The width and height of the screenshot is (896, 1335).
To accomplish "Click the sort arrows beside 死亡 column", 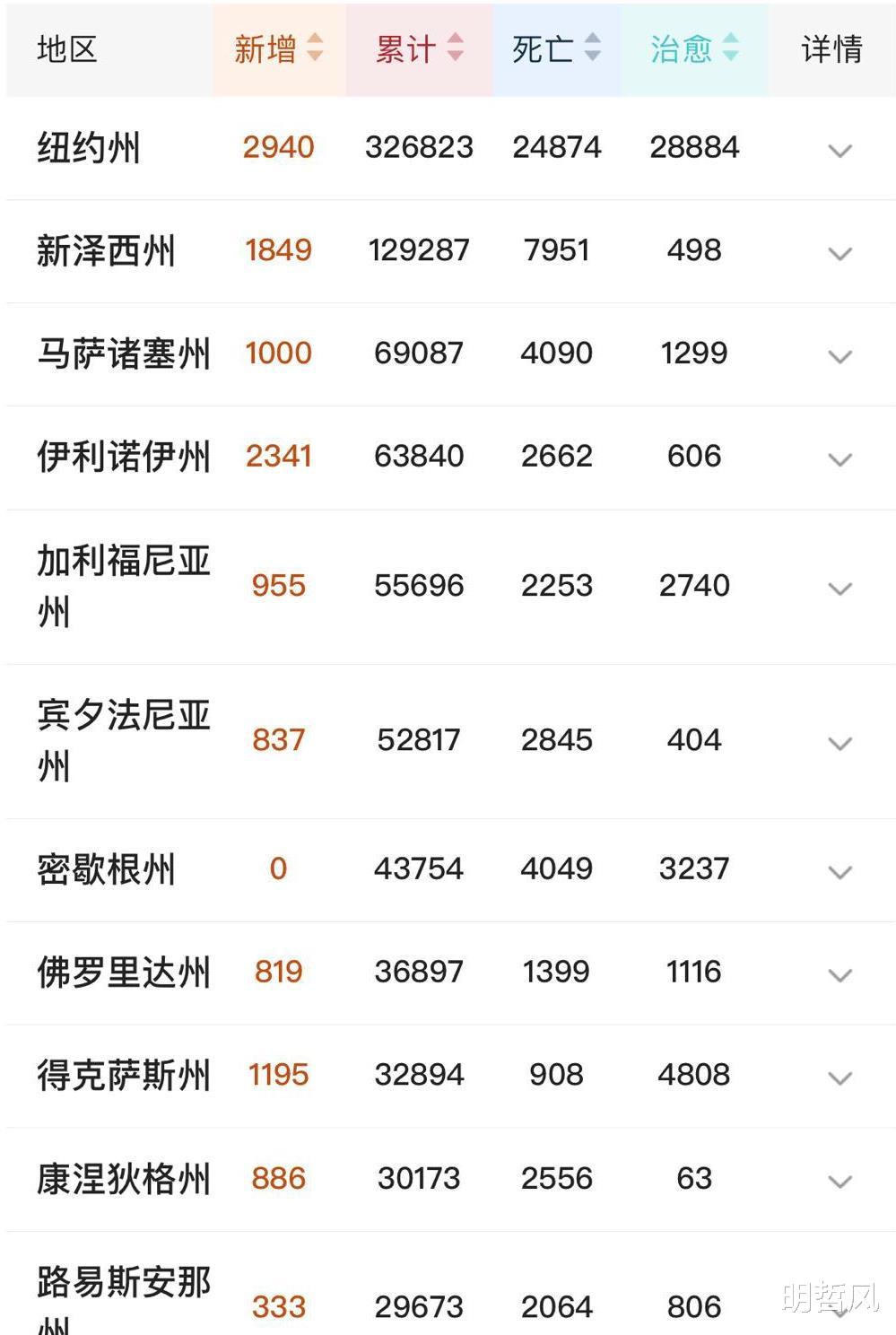I will click(x=594, y=47).
